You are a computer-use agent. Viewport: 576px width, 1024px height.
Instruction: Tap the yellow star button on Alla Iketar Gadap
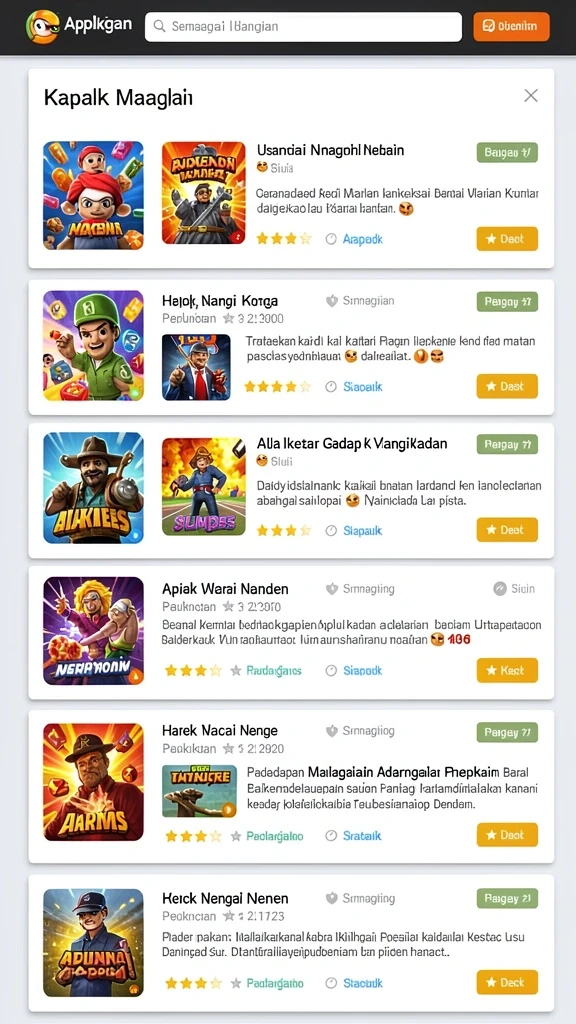pyautogui.click(x=507, y=530)
